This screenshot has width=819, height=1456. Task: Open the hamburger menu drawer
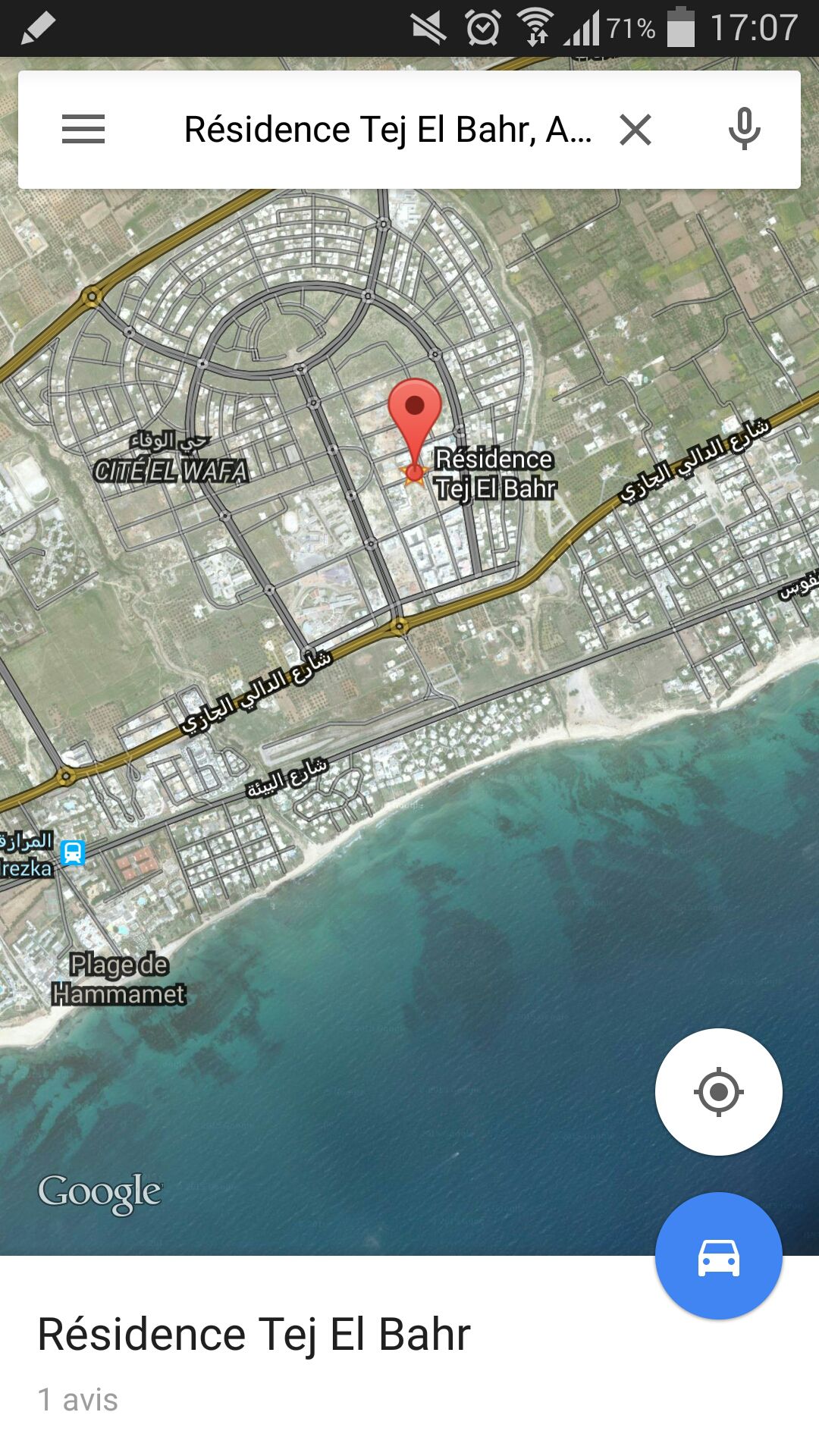click(83, 130)
